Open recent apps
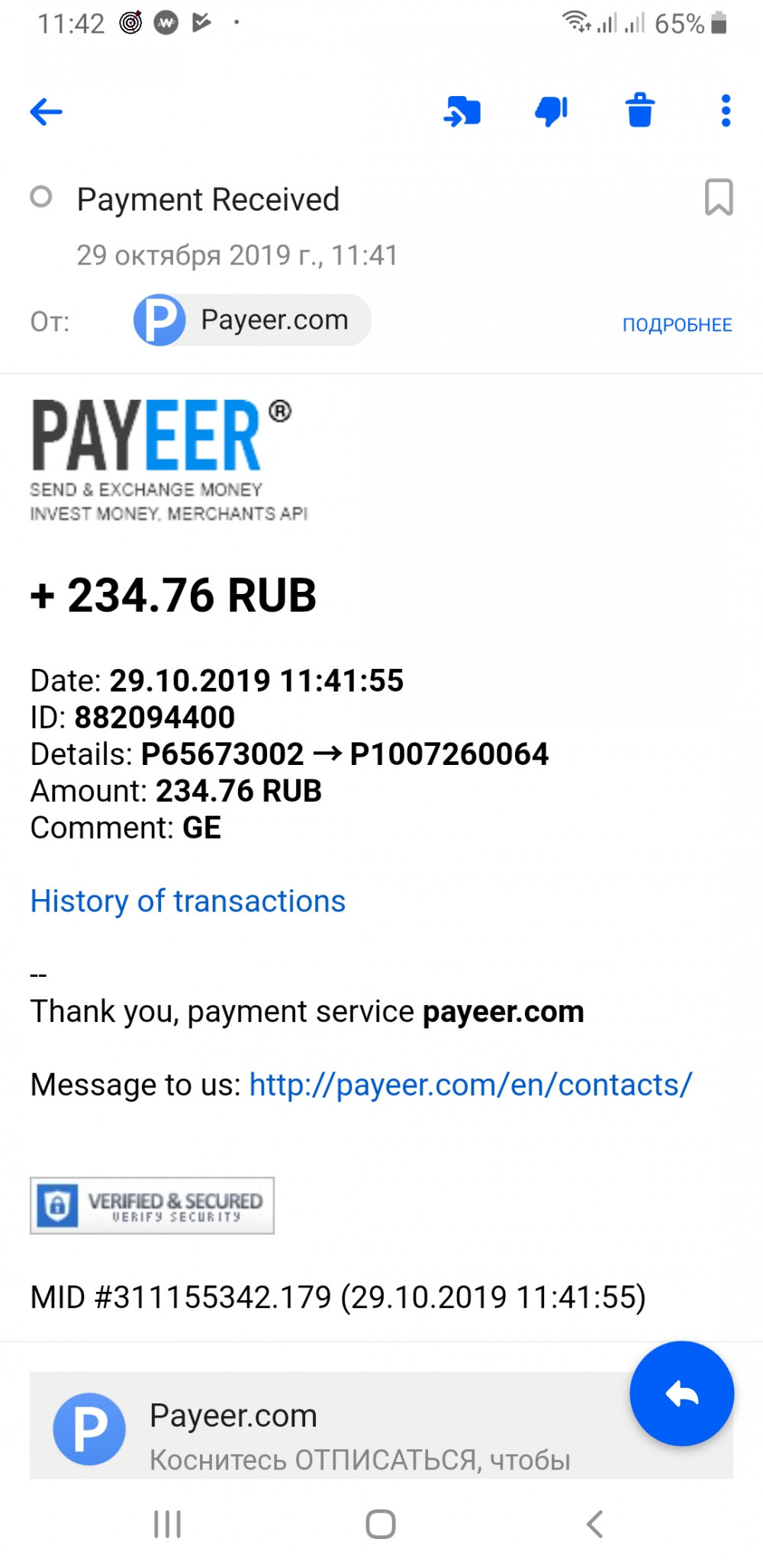This screenshot has height=1568, width=763. coord(167,1525)
